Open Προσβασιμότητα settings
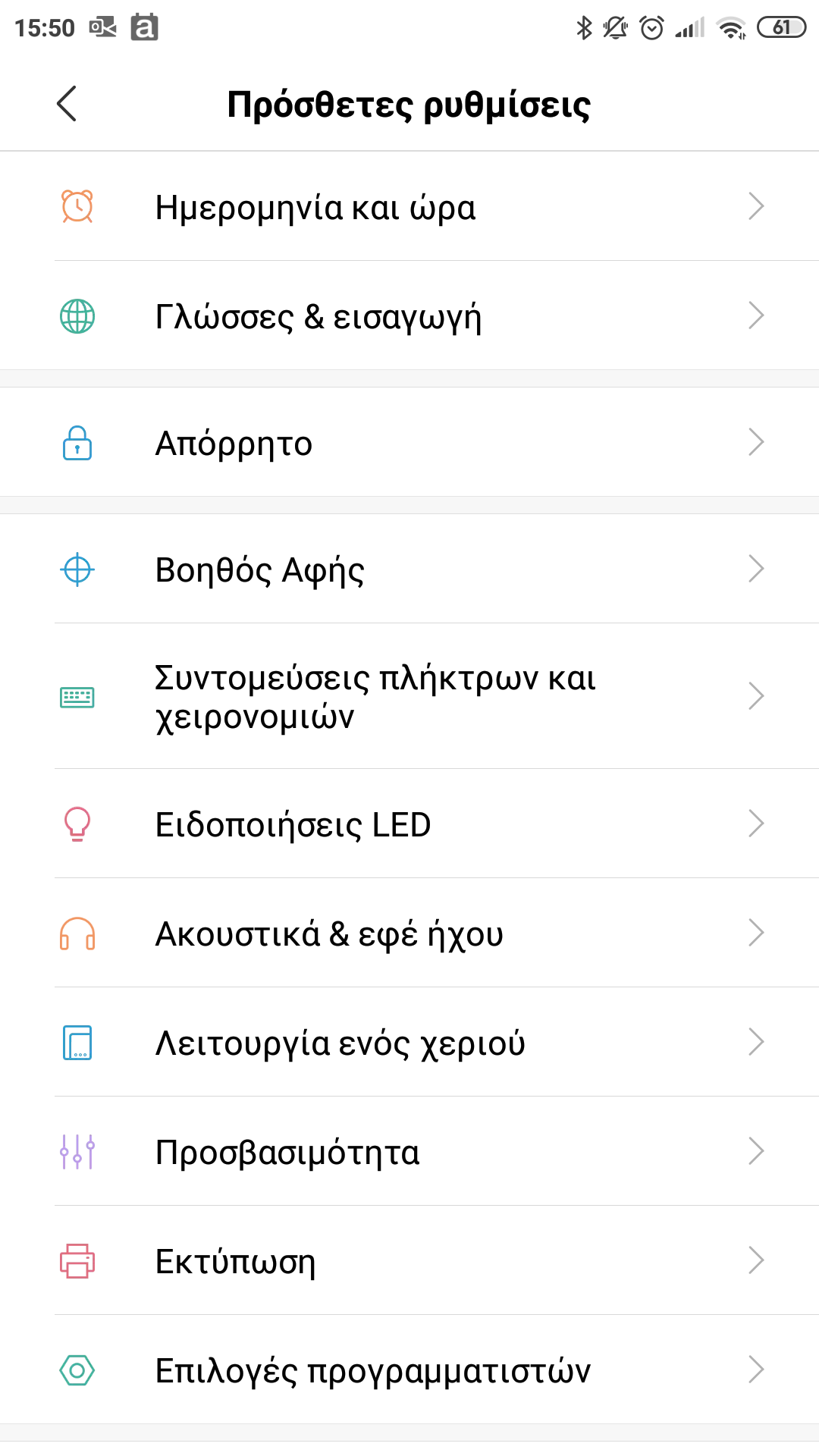The image size is (819, 1456). click(x=409, y=1152)
